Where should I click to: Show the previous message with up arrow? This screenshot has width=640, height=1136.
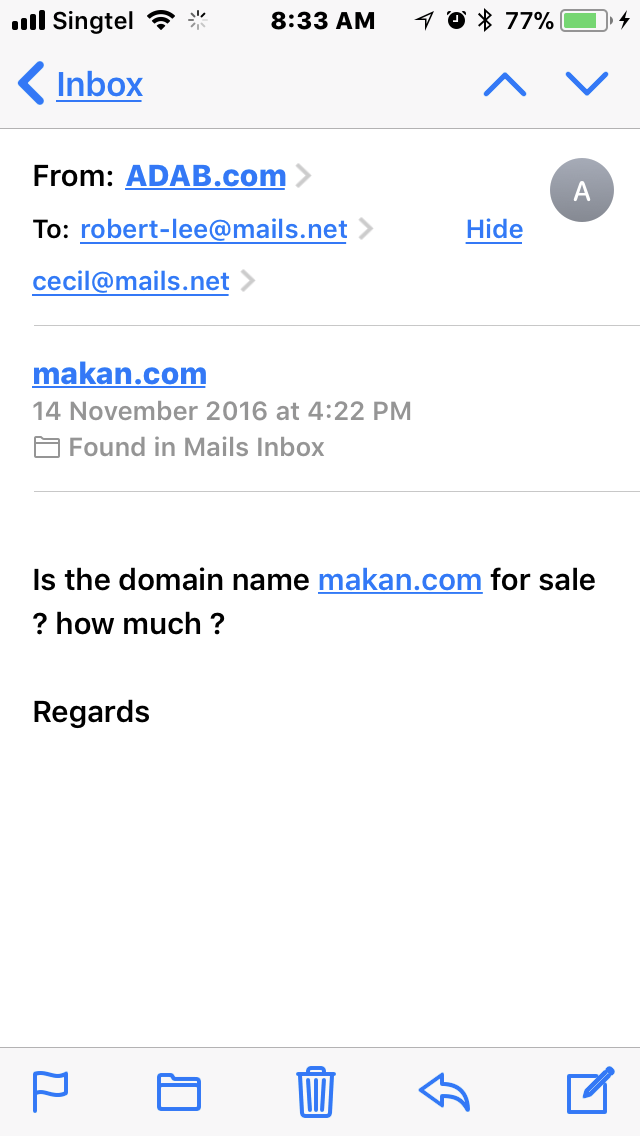pos(505,85)
